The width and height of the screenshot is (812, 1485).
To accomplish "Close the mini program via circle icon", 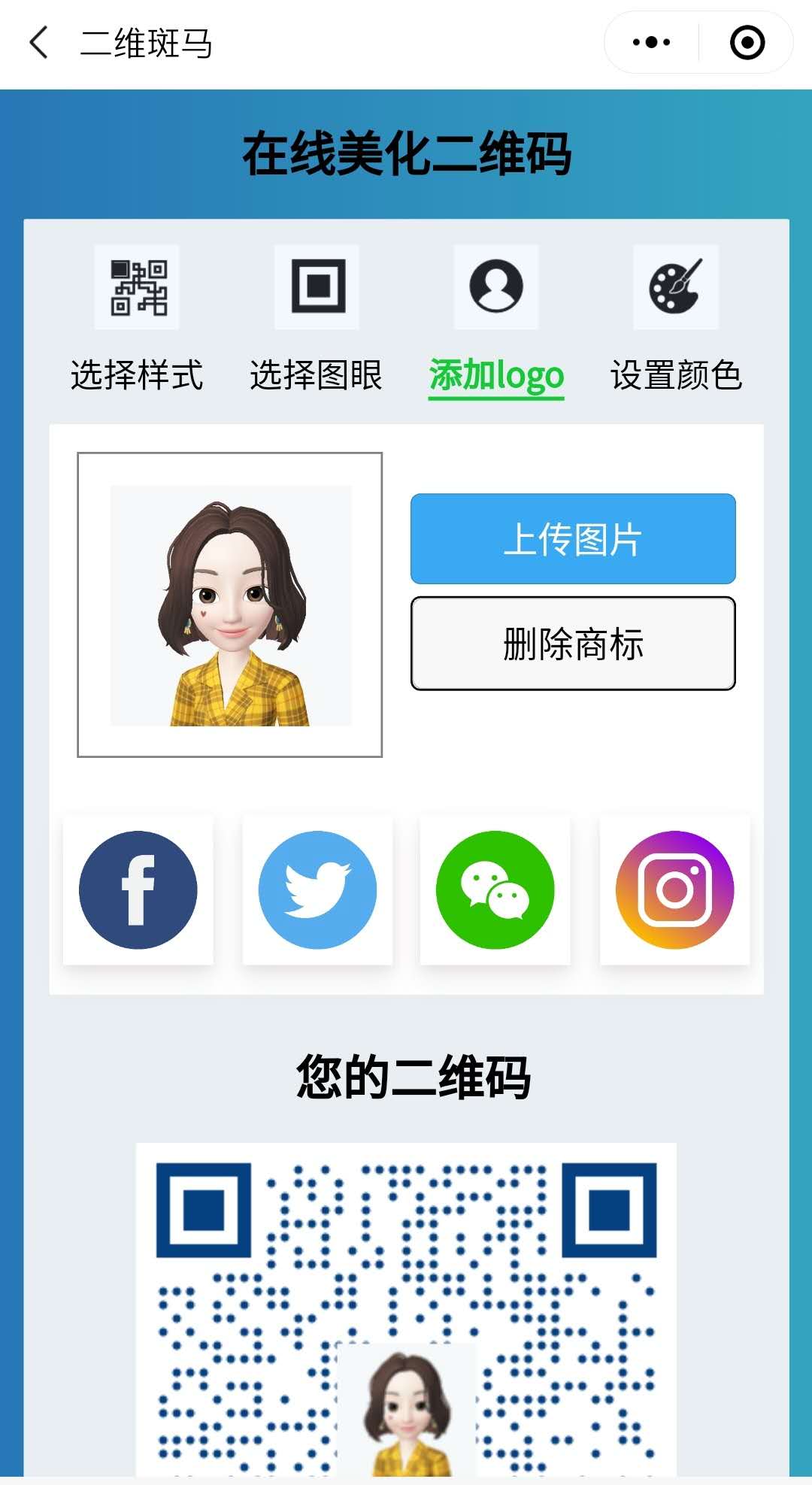I will coord(747,43).
